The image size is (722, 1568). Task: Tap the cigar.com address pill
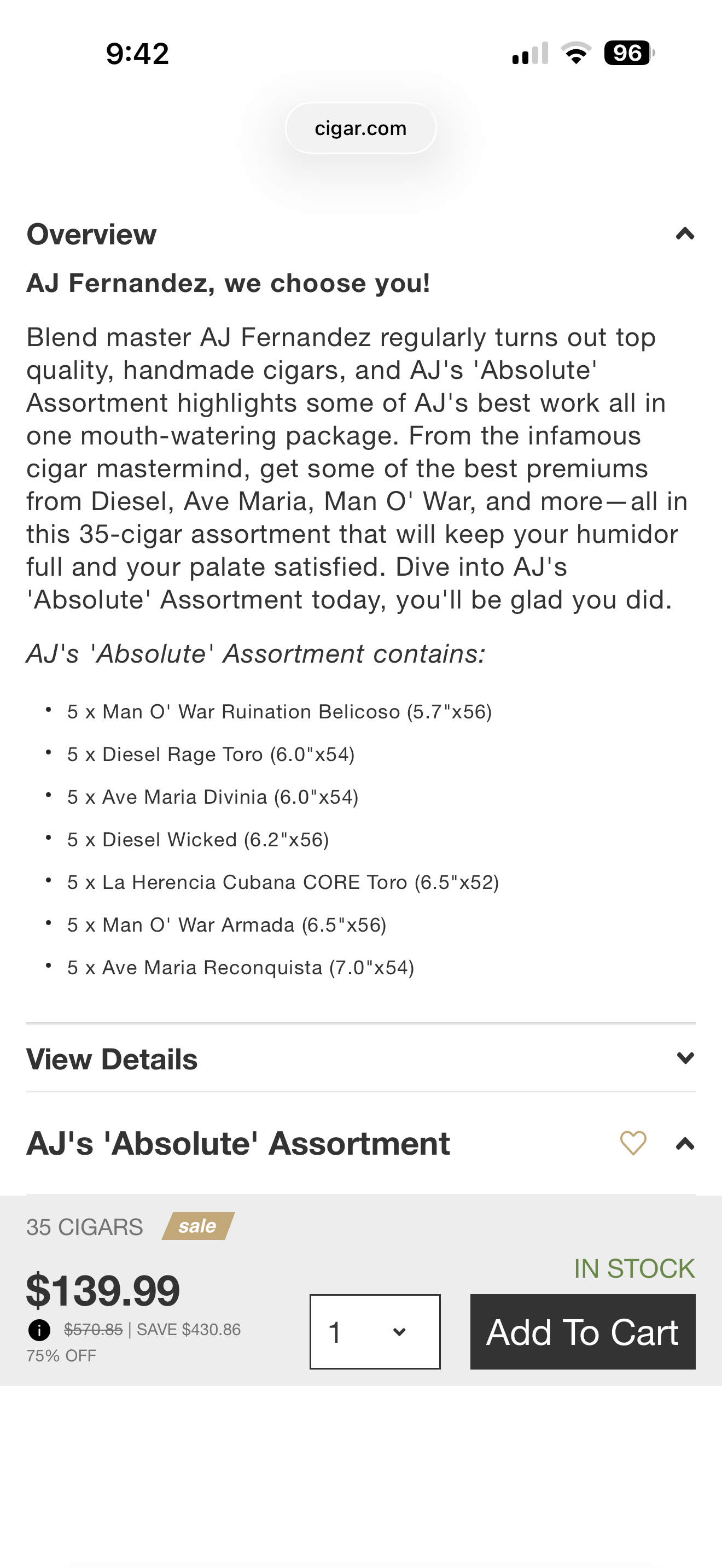coord(360,128)
